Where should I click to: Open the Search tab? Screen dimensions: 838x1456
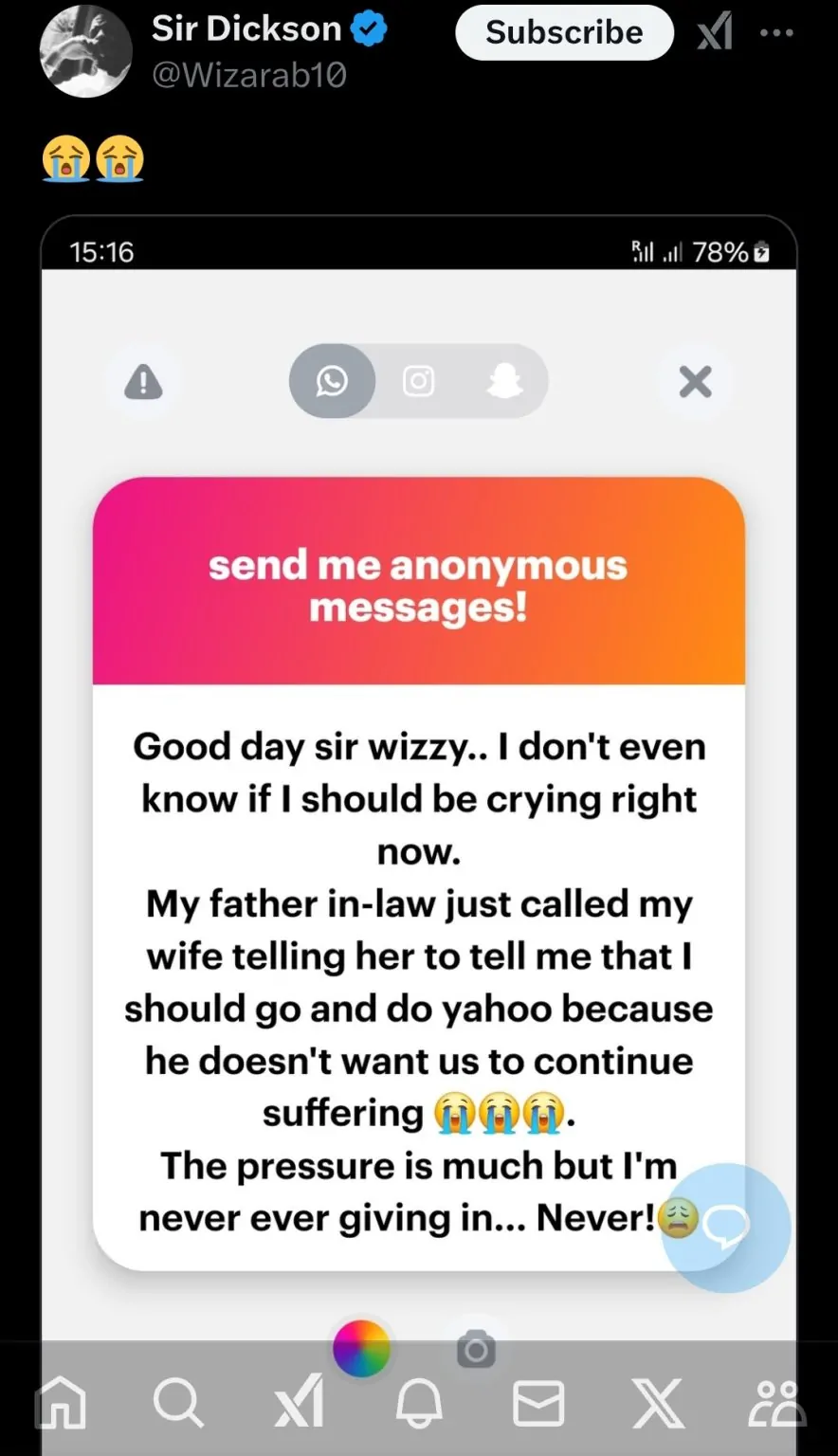pos(178,1403)
